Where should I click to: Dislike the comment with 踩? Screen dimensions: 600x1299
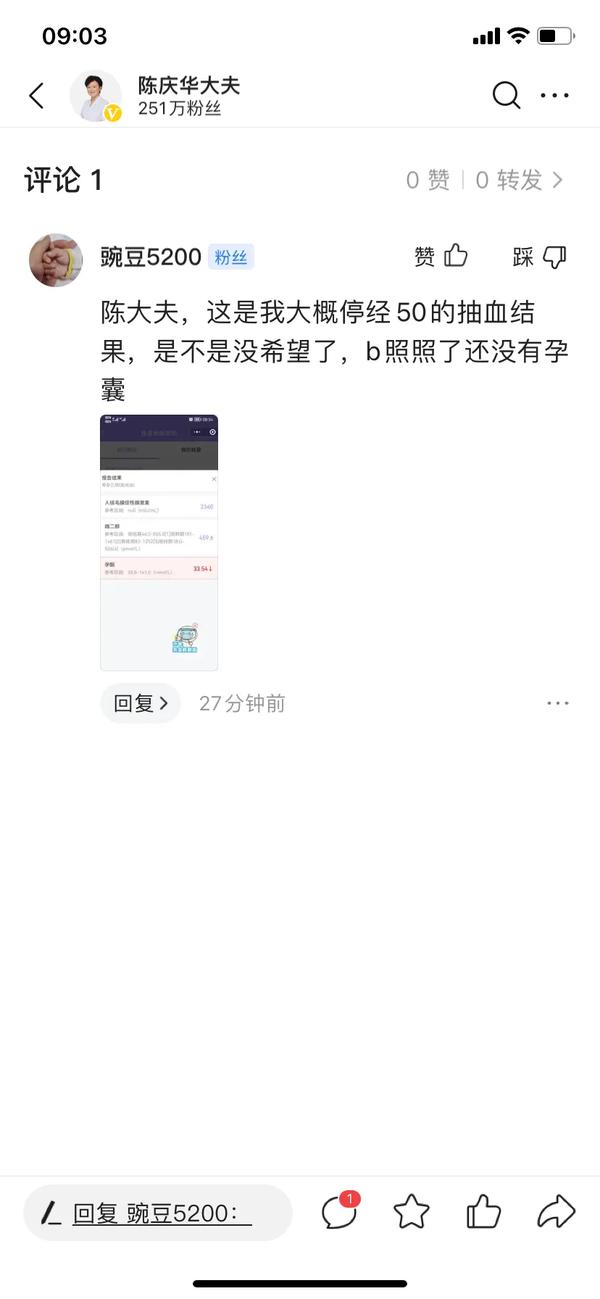click(x=540, y=257)
